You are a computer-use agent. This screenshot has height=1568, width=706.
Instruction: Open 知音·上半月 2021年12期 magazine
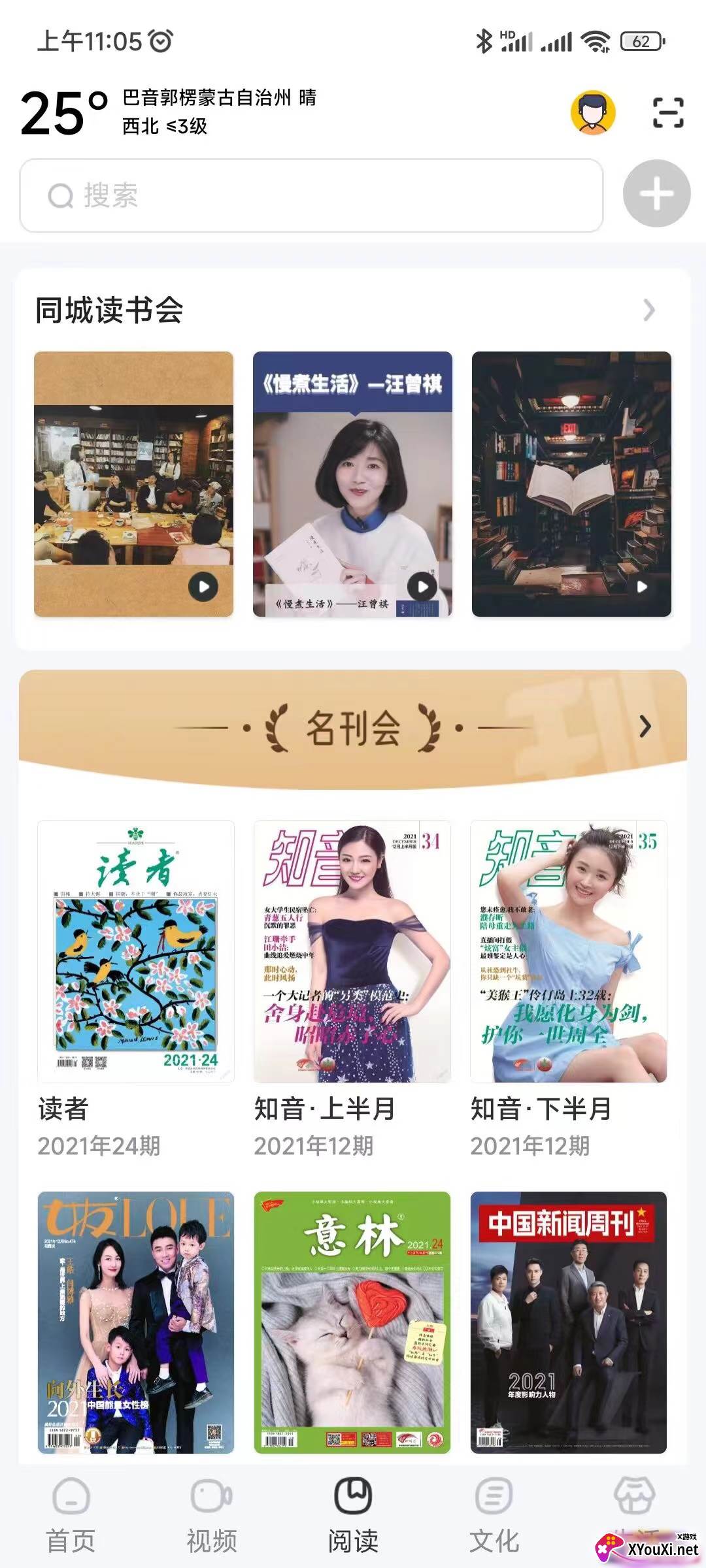coord(352,951)
